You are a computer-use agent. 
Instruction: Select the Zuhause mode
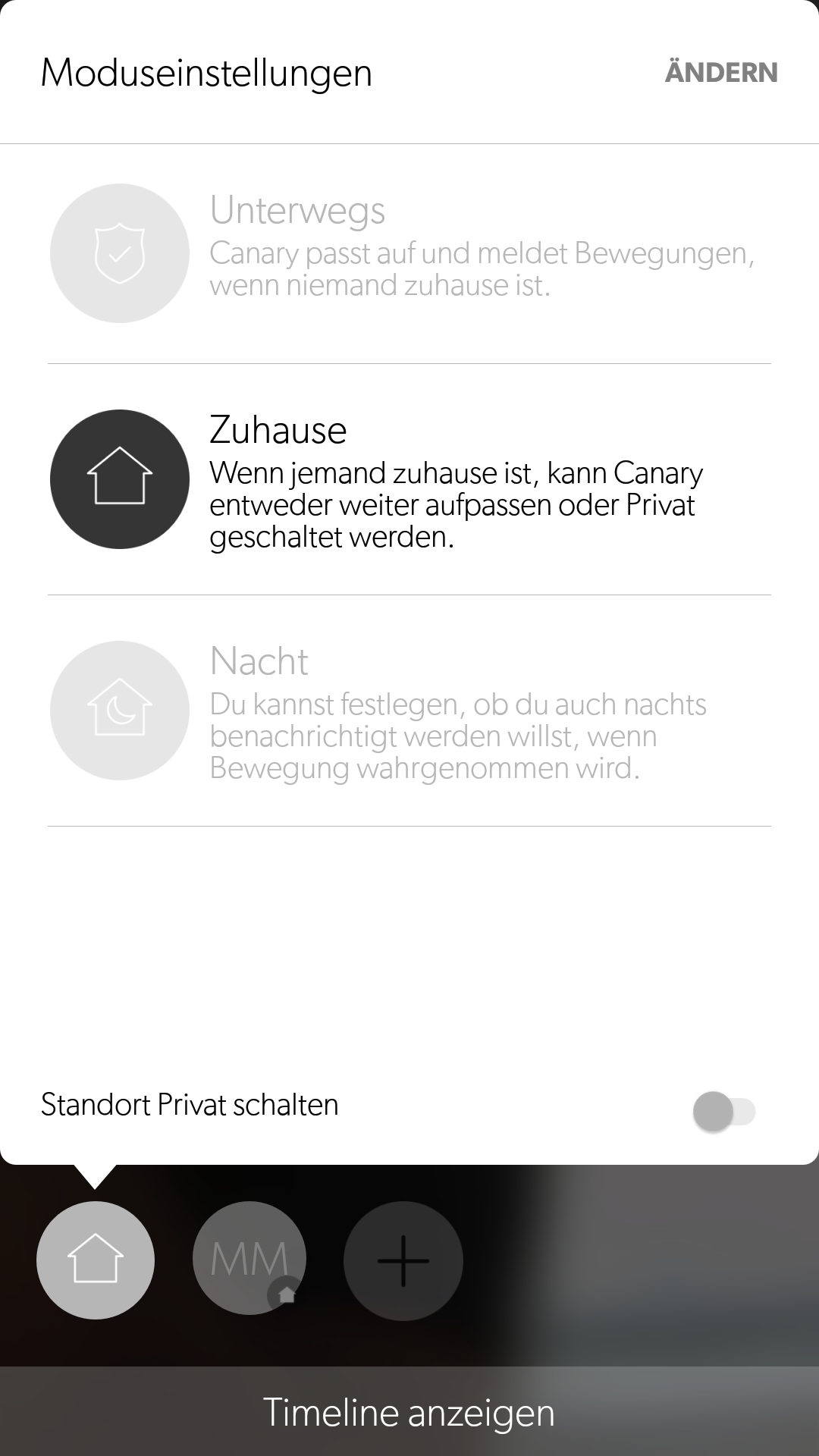coord(409,479)
